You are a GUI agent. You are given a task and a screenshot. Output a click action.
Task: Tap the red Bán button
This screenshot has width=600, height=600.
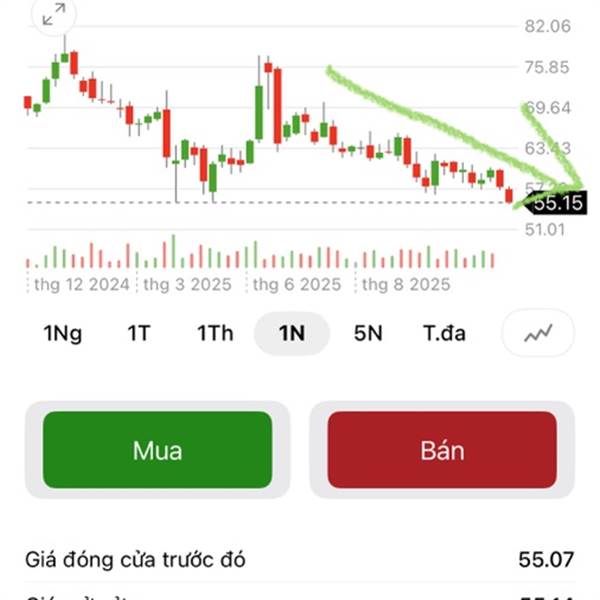(x=442, y=450)
